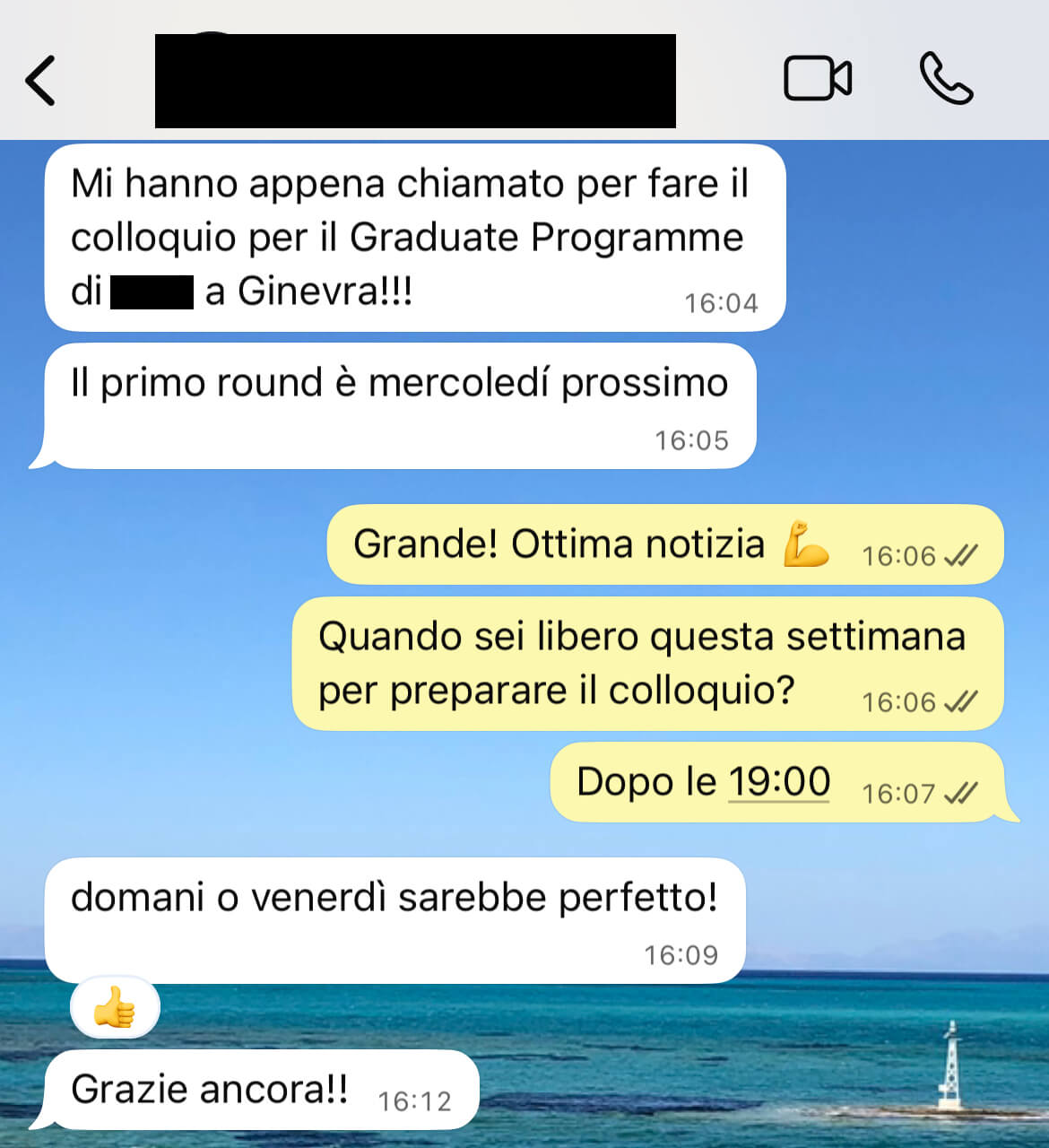Tap the underlined 19:00 time link
Screen dimensions: 1049x1148
(778, 781)
